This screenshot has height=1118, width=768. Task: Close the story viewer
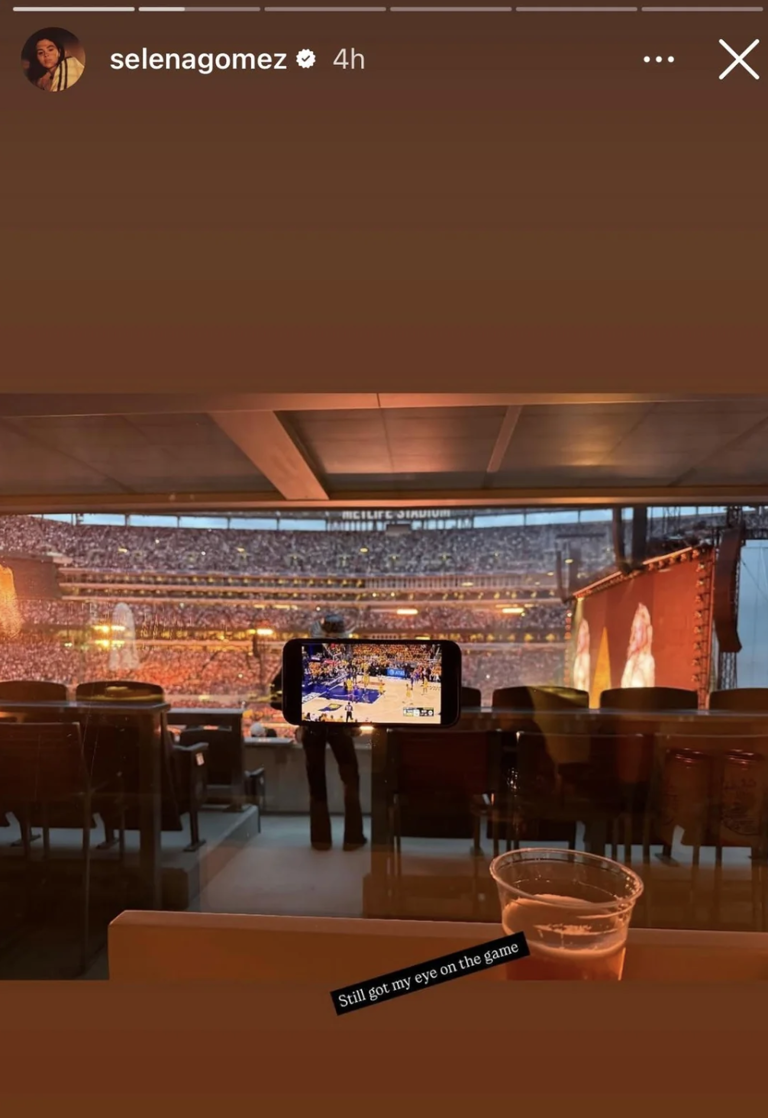738,60
